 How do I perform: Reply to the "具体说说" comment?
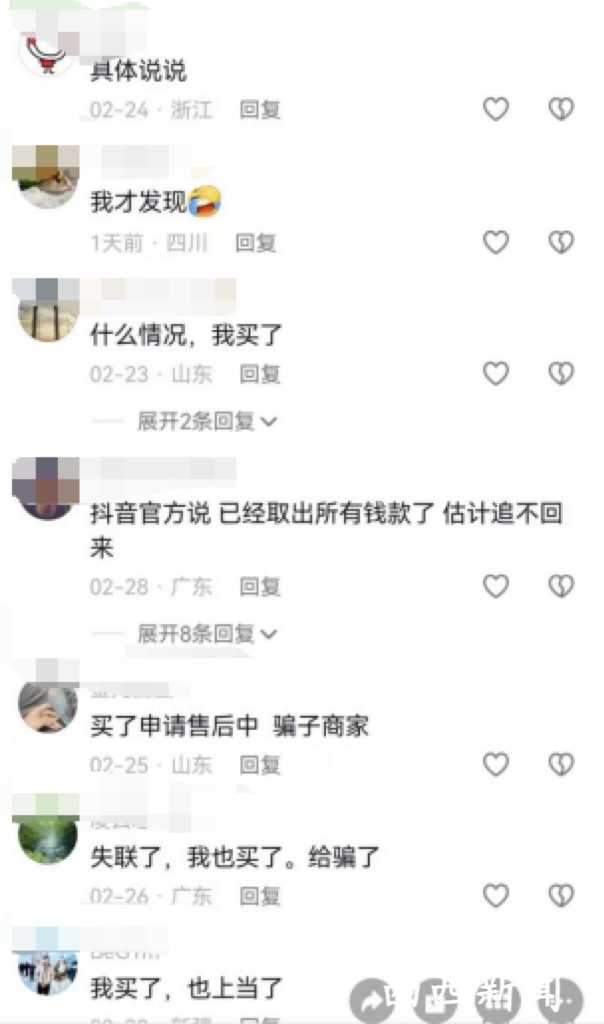click(260, 110)
